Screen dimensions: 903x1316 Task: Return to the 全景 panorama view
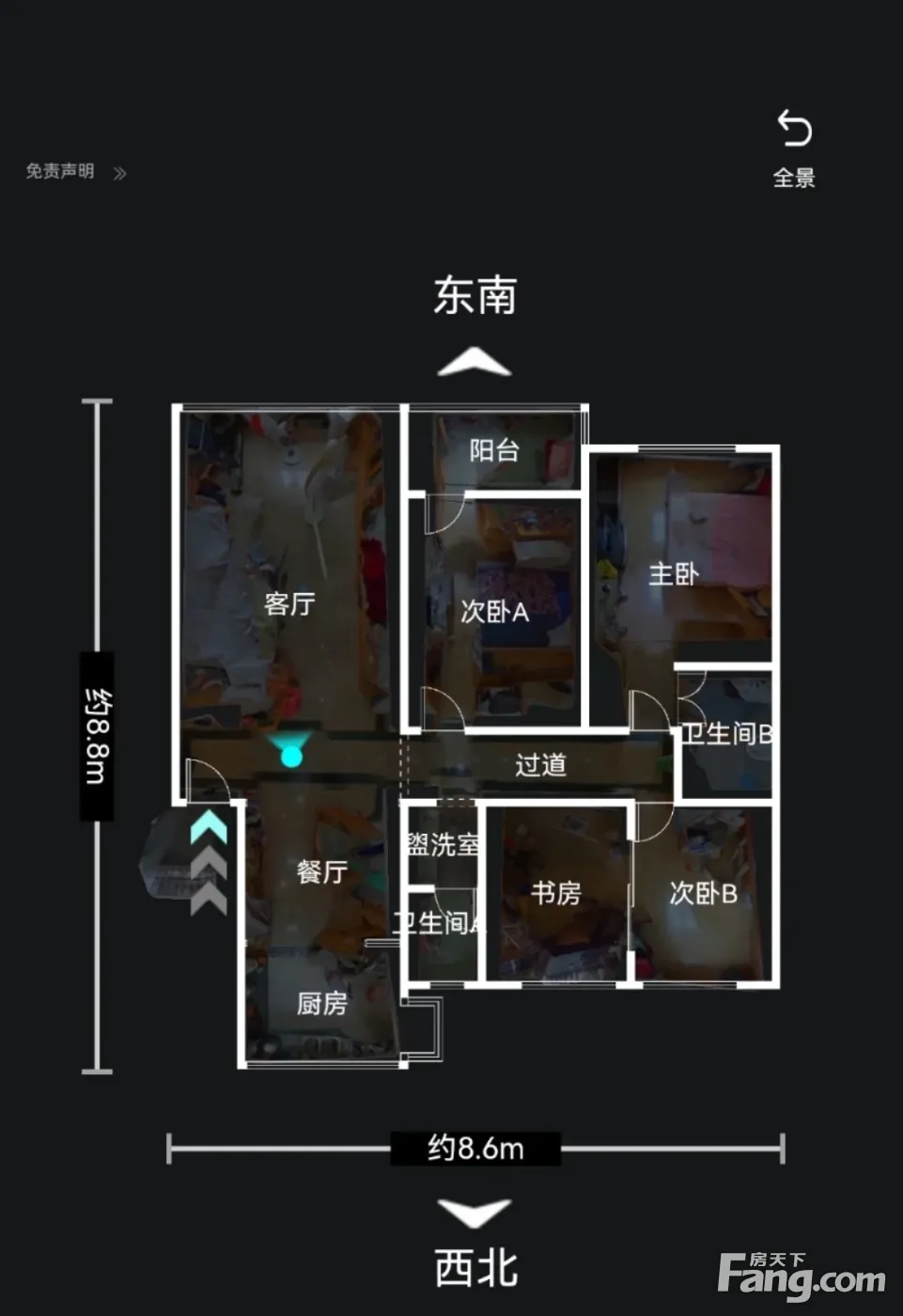click(794, 149)
